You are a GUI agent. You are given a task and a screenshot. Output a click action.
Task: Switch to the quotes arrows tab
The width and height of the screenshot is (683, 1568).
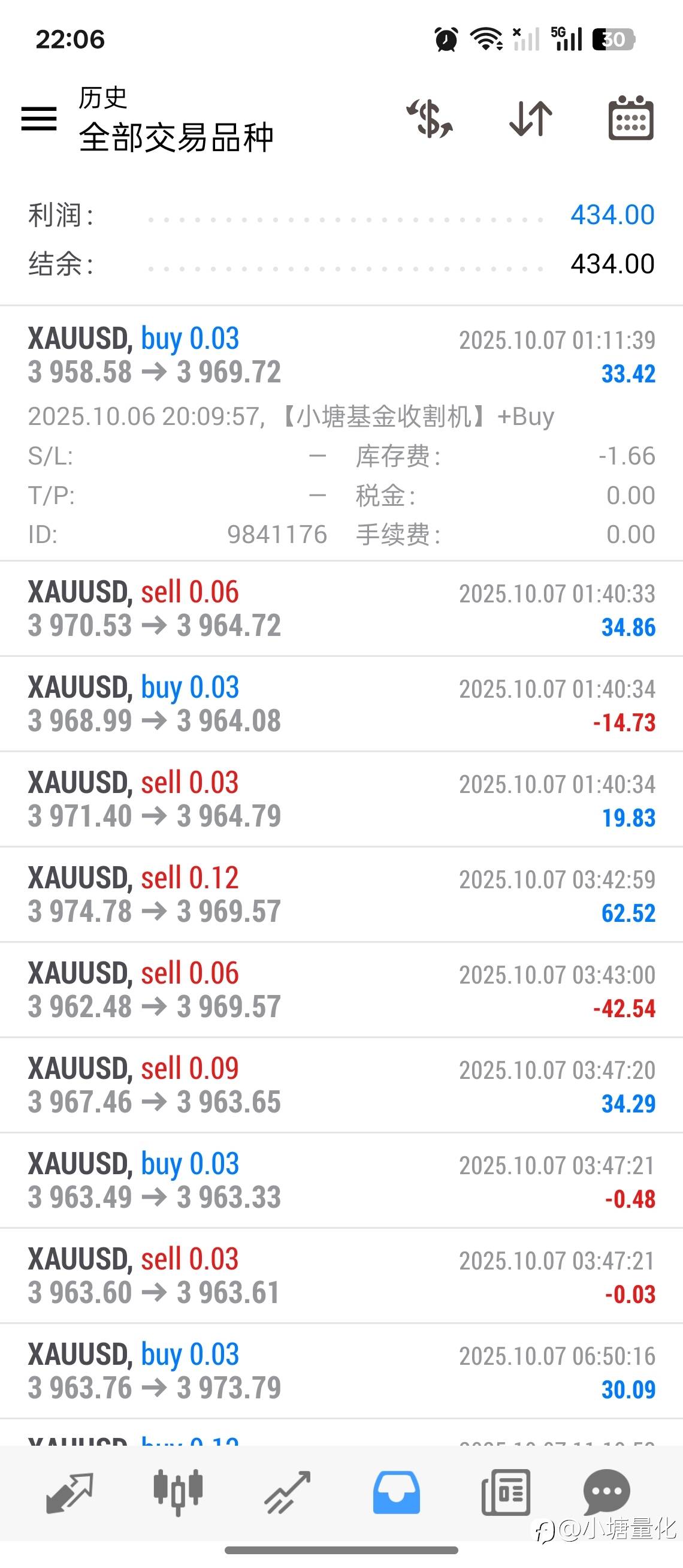[x=69, y=1492]
